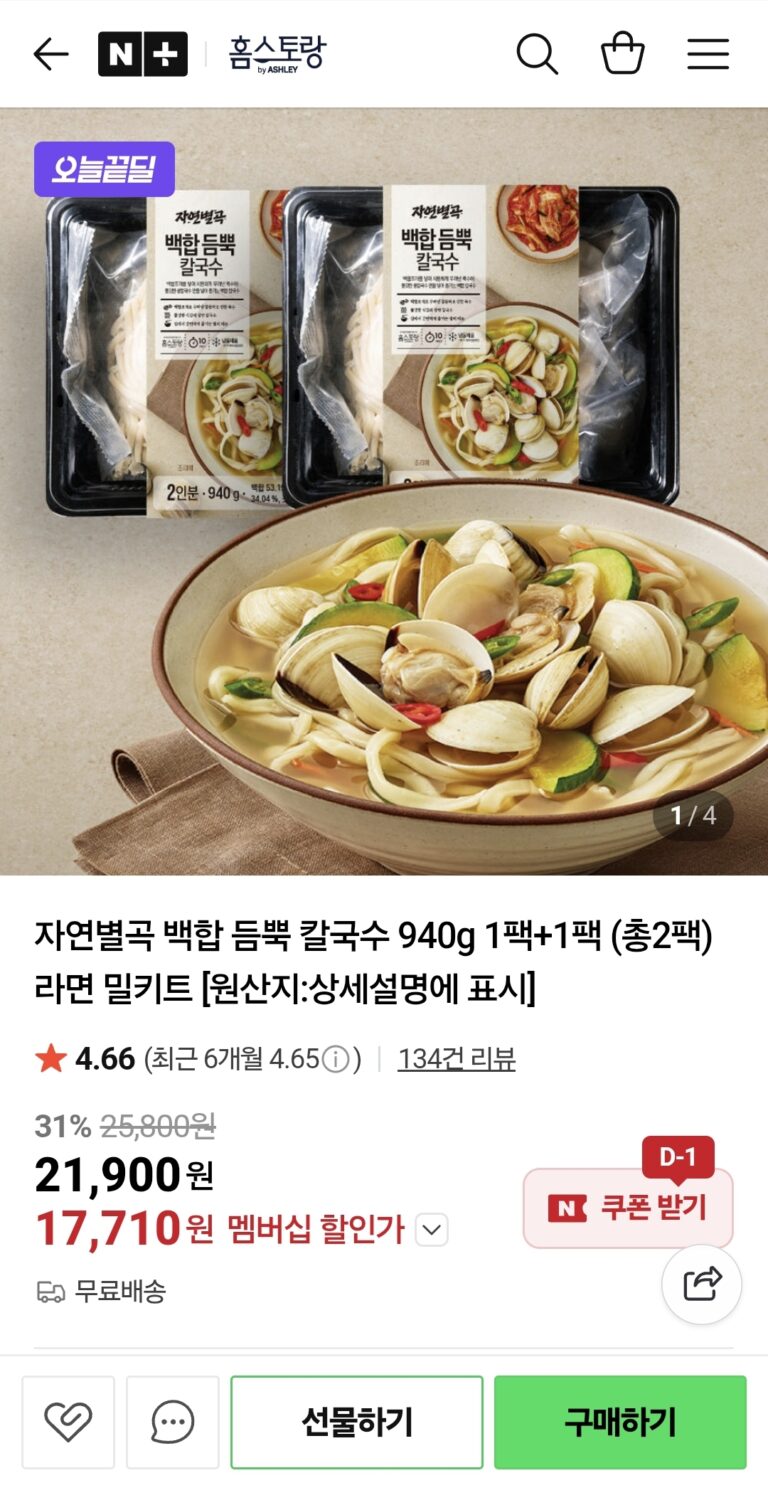Open the kalguksu product image gallery
This screenshot has width=768, height=1500.
[384, 490]
